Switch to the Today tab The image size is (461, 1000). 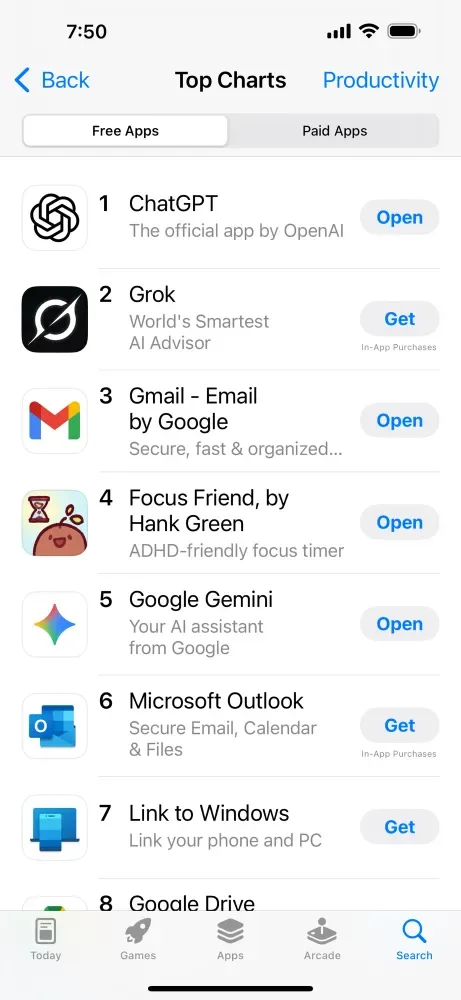point(46,939)
